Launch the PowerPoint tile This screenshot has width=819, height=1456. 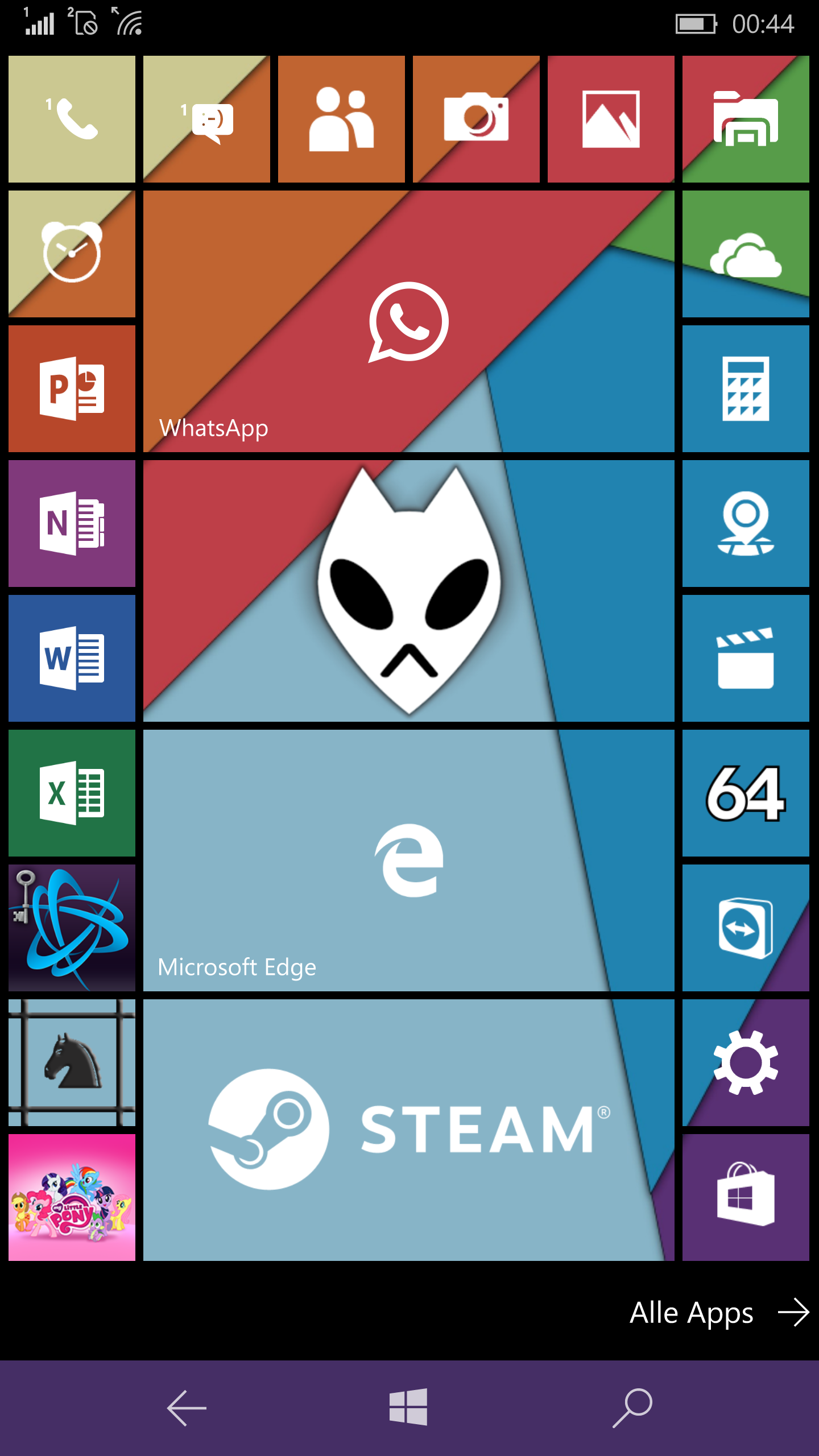[72, 388]
